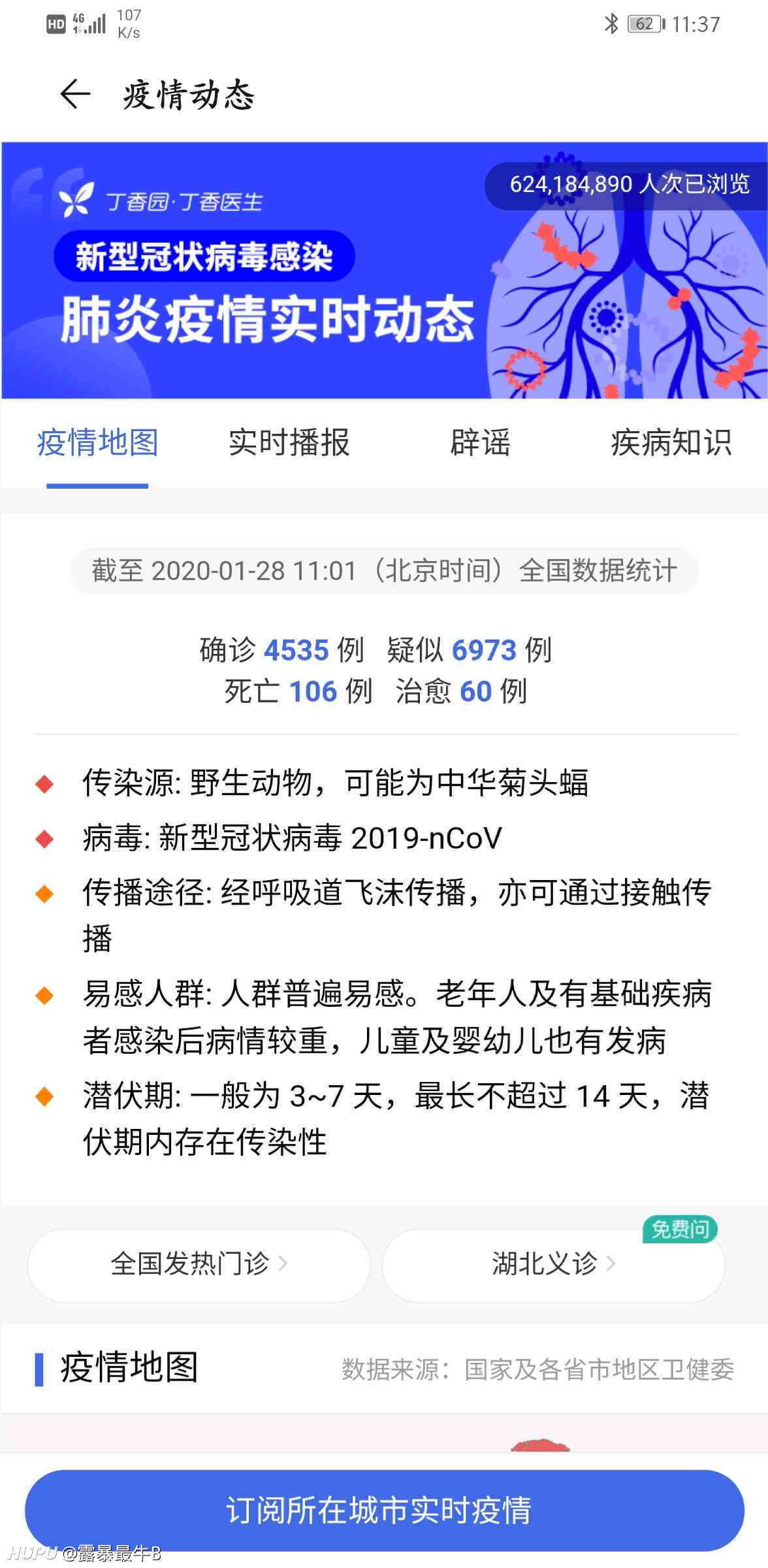The height and width of the screenshot is (1568, 768).
Task: Switch to the 疾病知识 tab
Action: pyautogui.click(x=671, y=443)
